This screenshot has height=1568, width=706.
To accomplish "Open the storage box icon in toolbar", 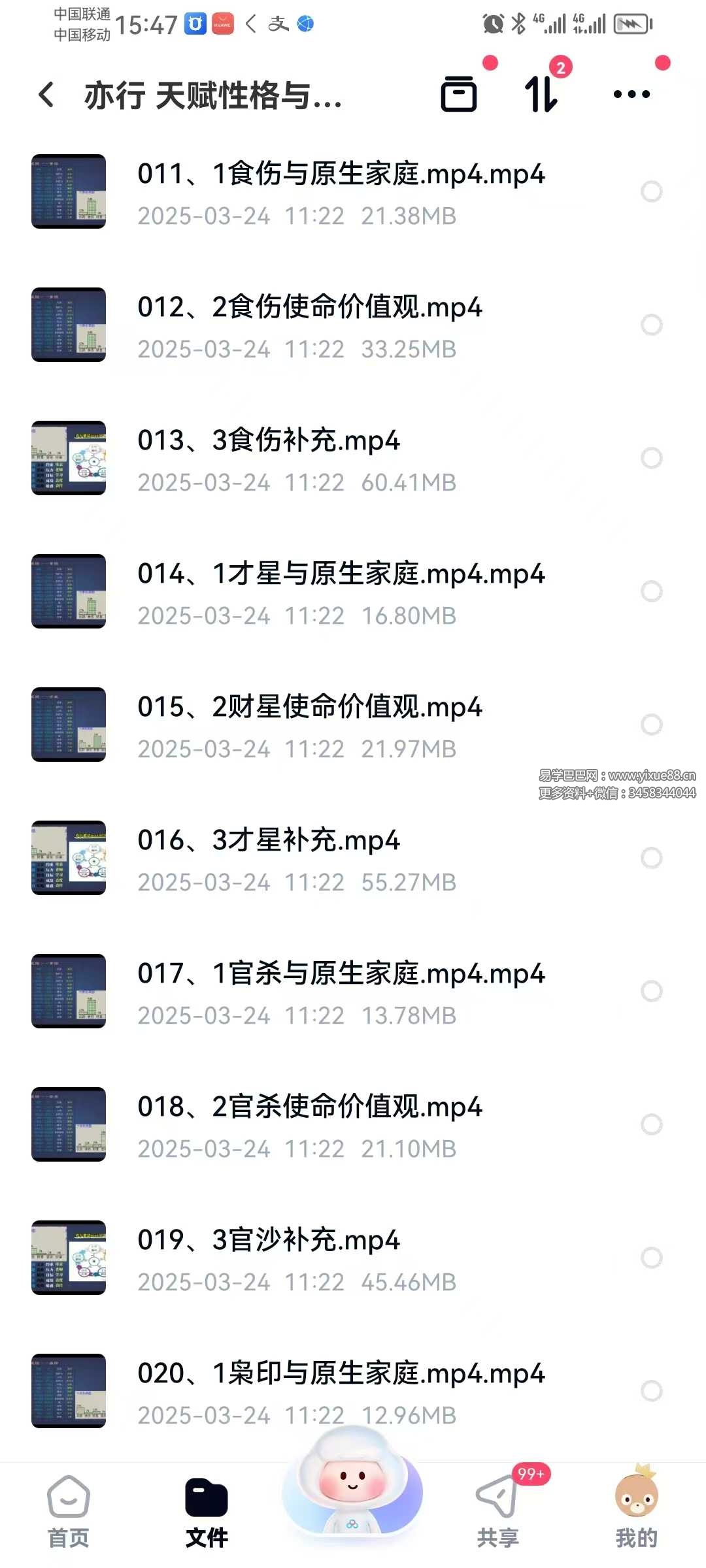I will (x=459, y=95).
